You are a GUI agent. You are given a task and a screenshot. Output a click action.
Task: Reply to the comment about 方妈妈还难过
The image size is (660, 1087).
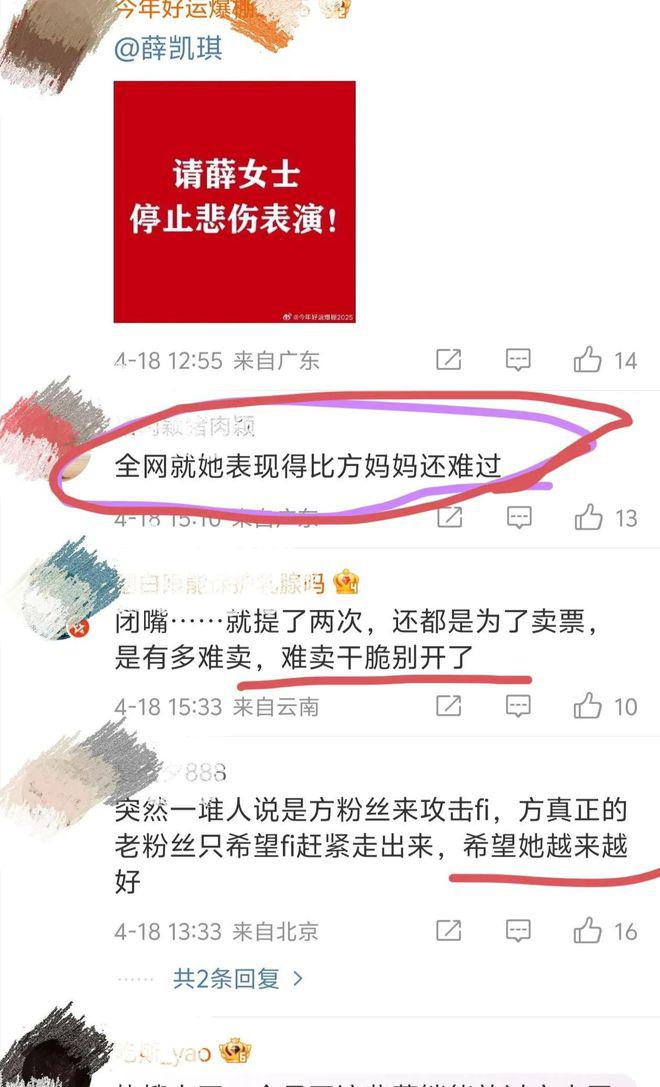(x=517, y=518)
